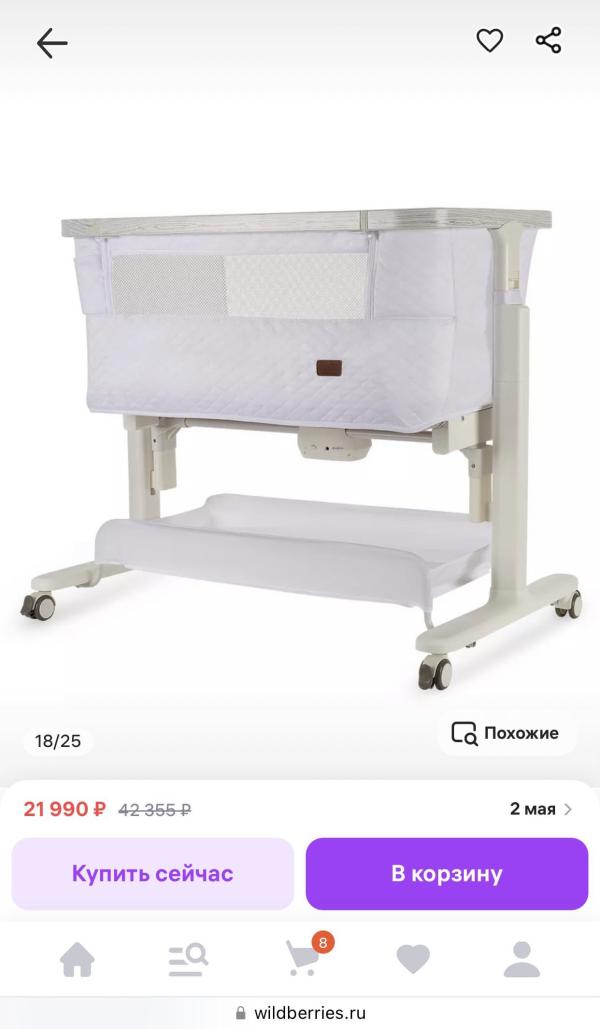
Task: Go back using the arrow
Action: (x=52, y=43)
